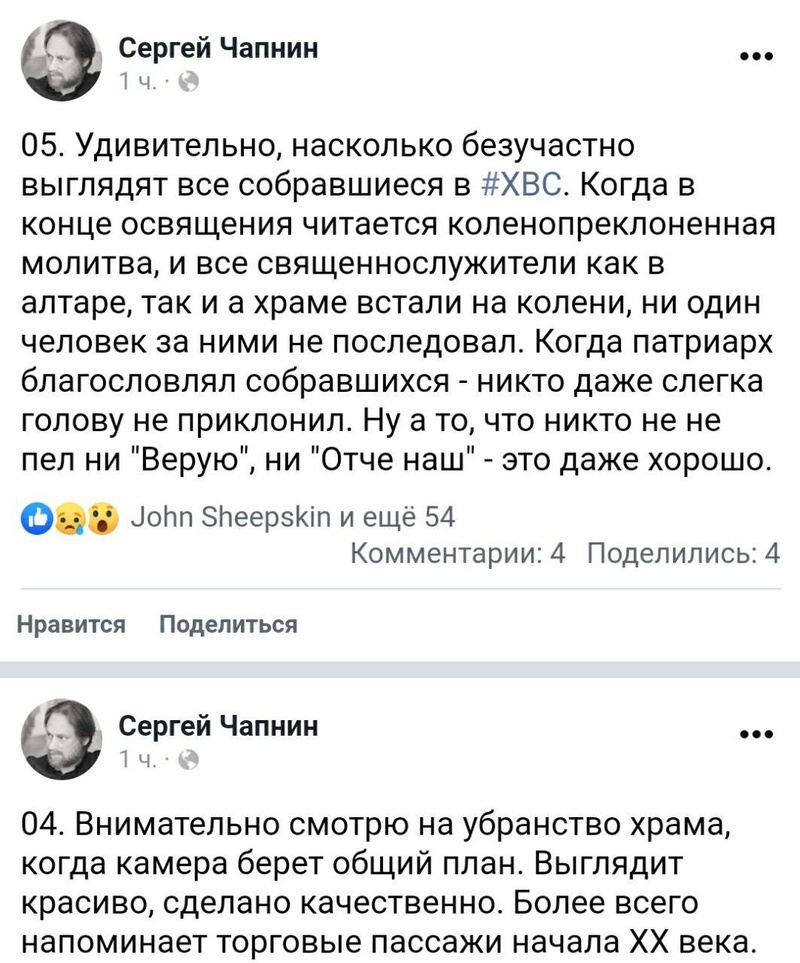Tap the author avatar on post 04

pos(61,738)
